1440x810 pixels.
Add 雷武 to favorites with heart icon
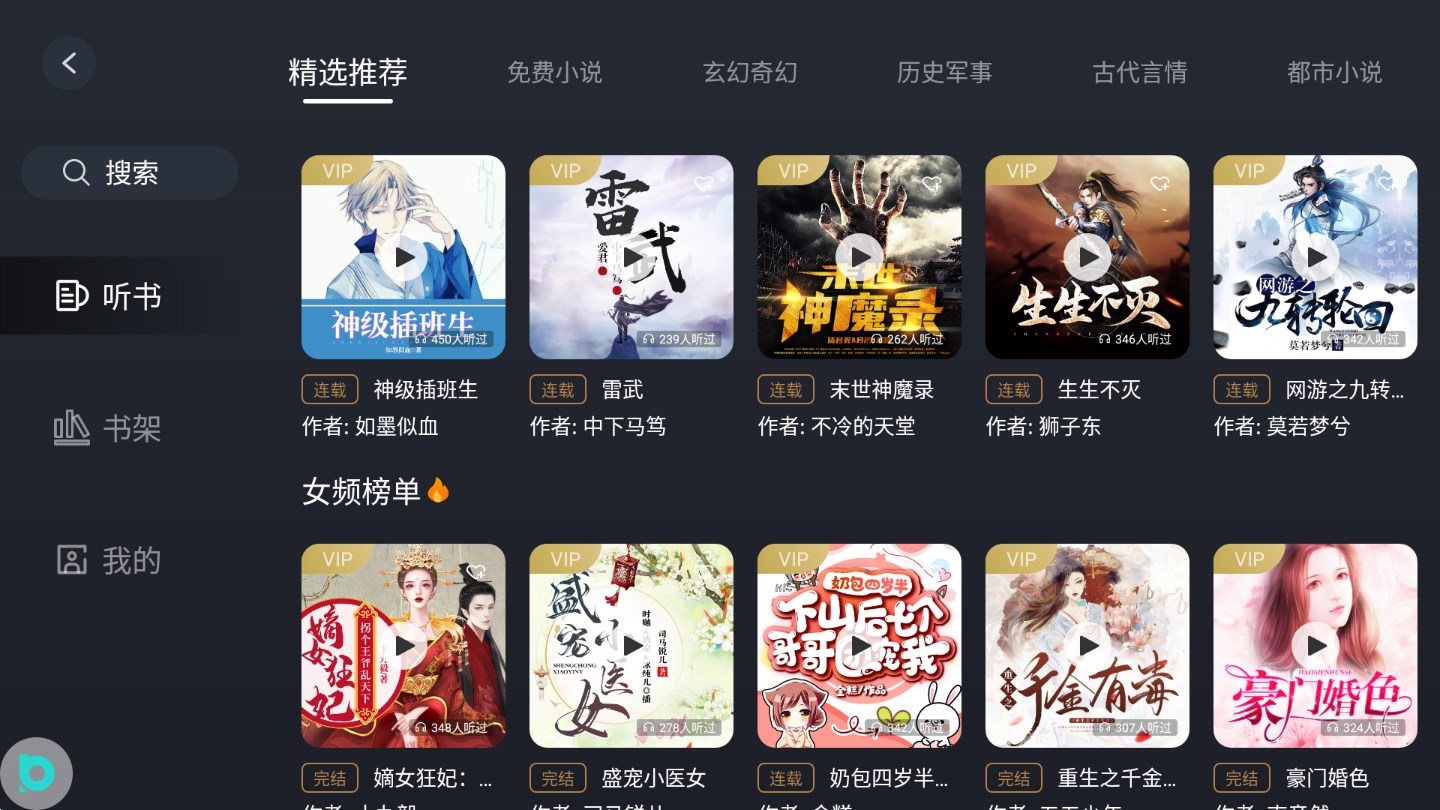coord(704,184)
